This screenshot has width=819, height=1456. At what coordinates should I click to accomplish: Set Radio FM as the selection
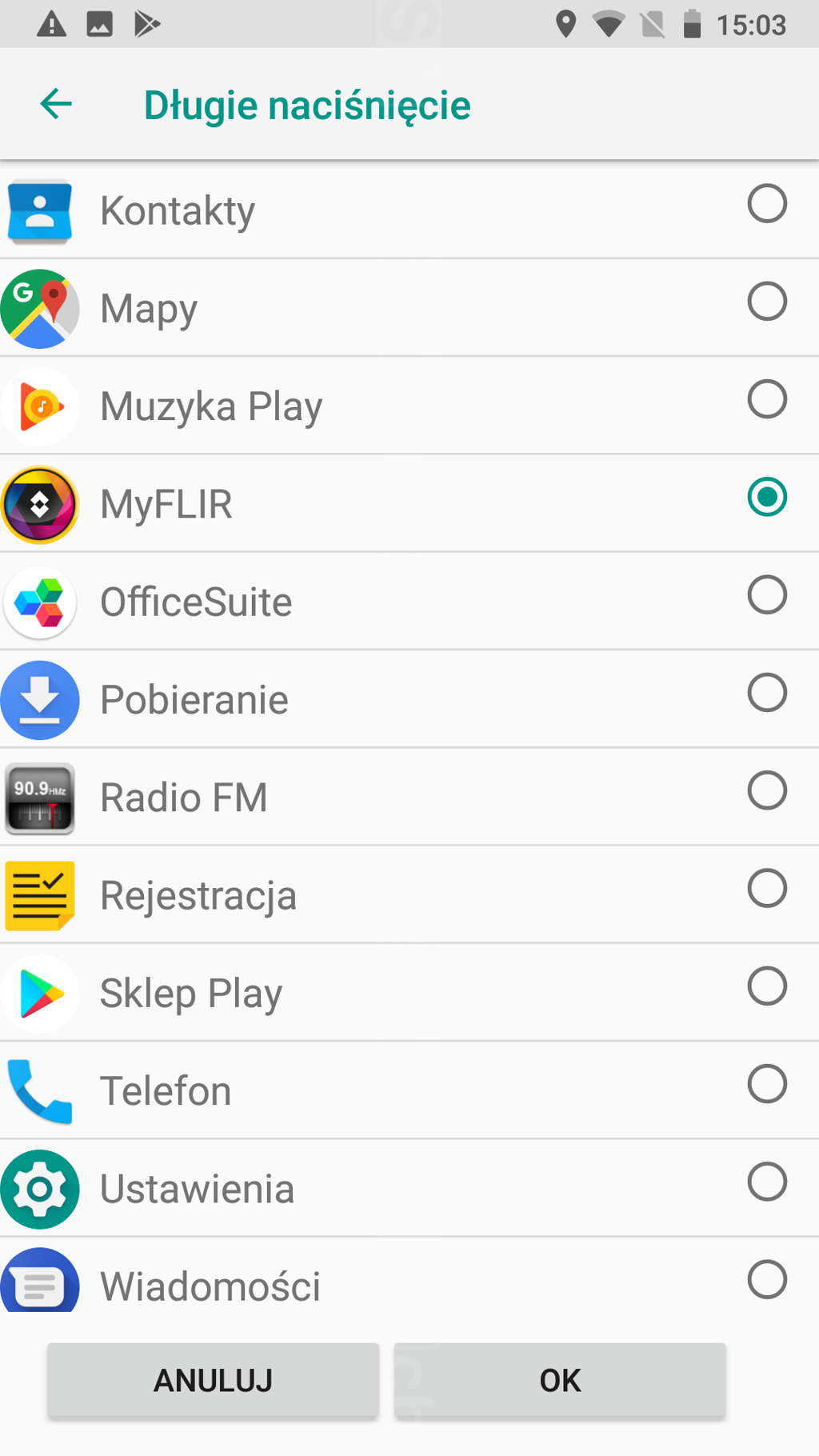766,790
